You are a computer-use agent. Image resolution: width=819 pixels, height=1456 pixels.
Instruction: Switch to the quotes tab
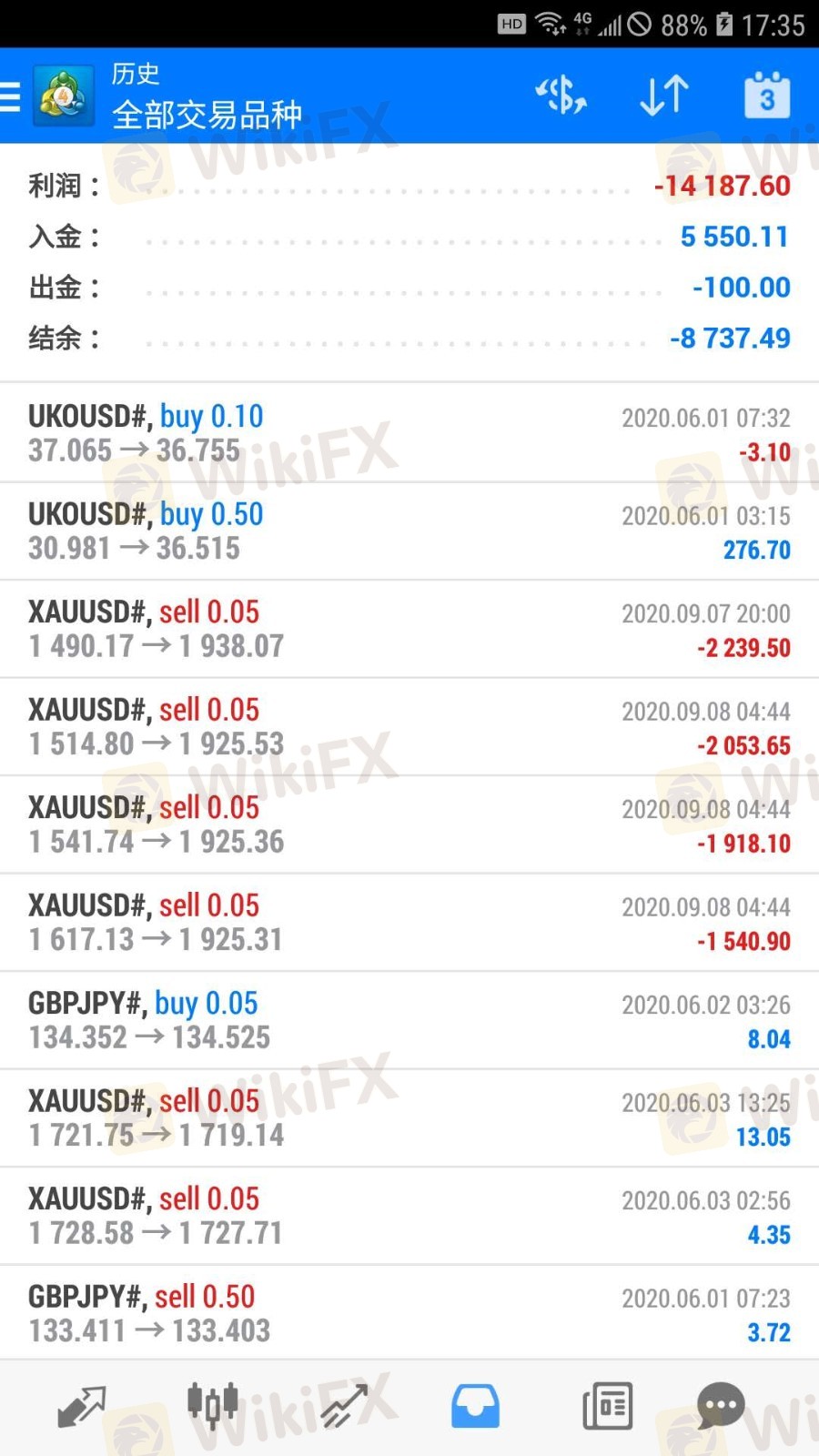pyautogui.click(x=82, y=1407)
